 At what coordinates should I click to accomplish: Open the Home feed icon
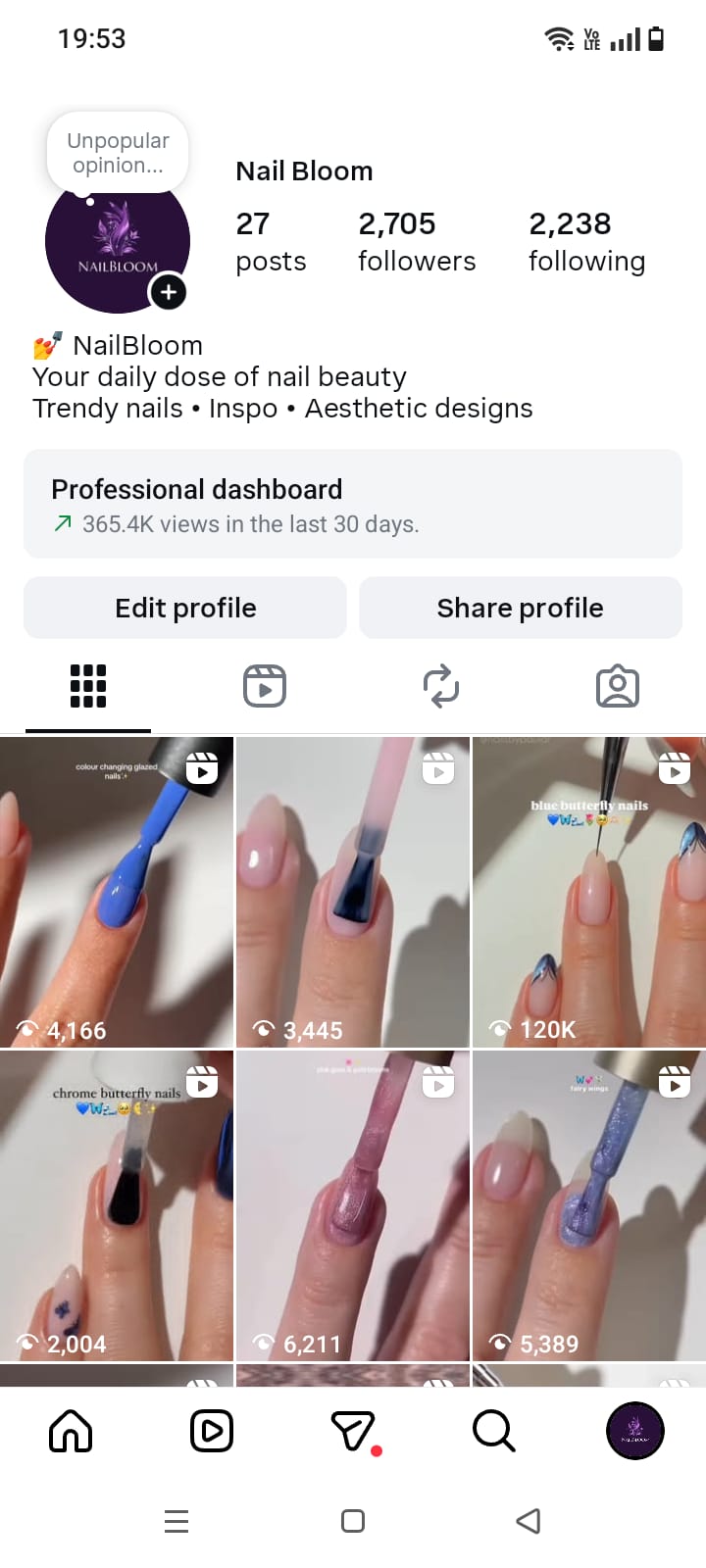coord(70,1431)
